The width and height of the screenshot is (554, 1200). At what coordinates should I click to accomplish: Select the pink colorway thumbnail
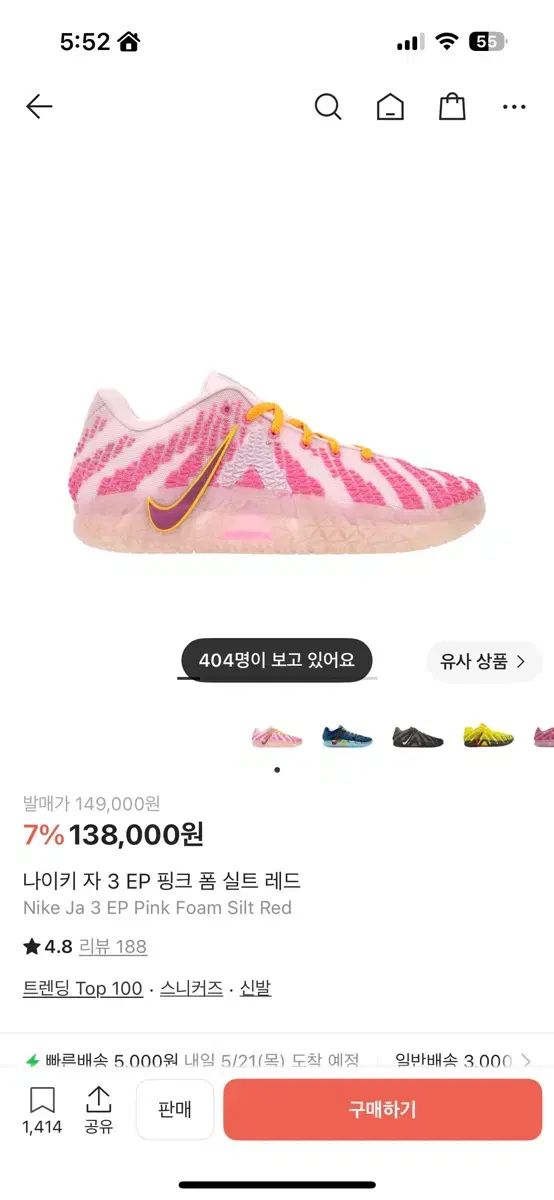coord(277,737)
